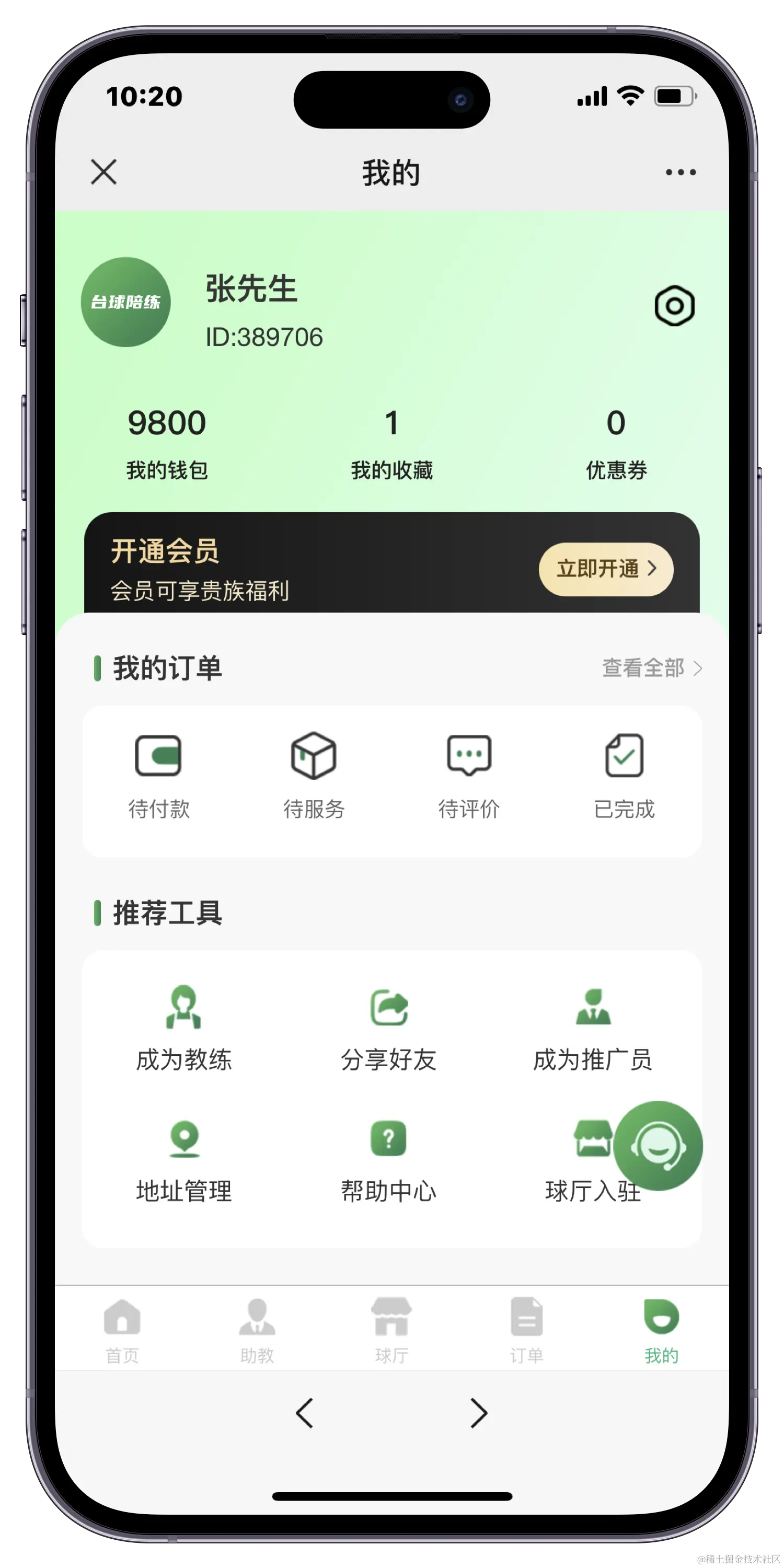Select 成为推广员 to become a promoter

pyautogui.click(x=593, y=1029)
